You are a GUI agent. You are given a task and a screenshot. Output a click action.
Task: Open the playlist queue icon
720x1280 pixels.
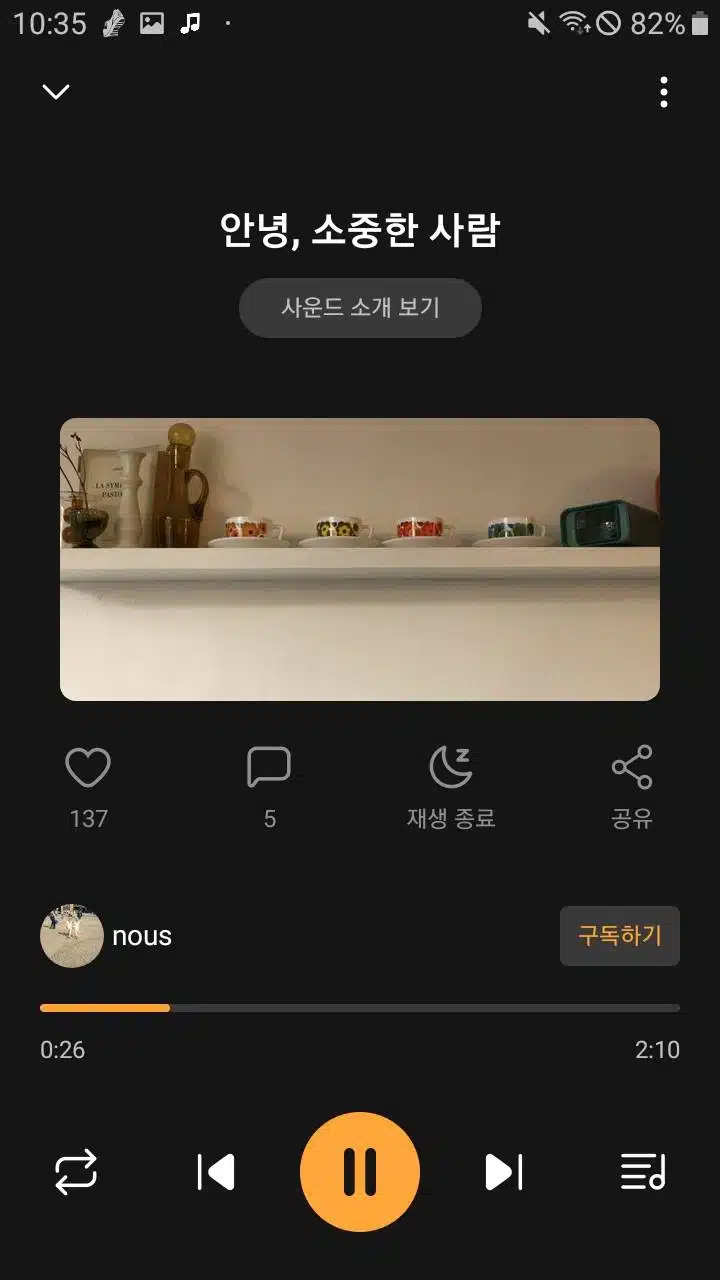tap(643, 1172)
